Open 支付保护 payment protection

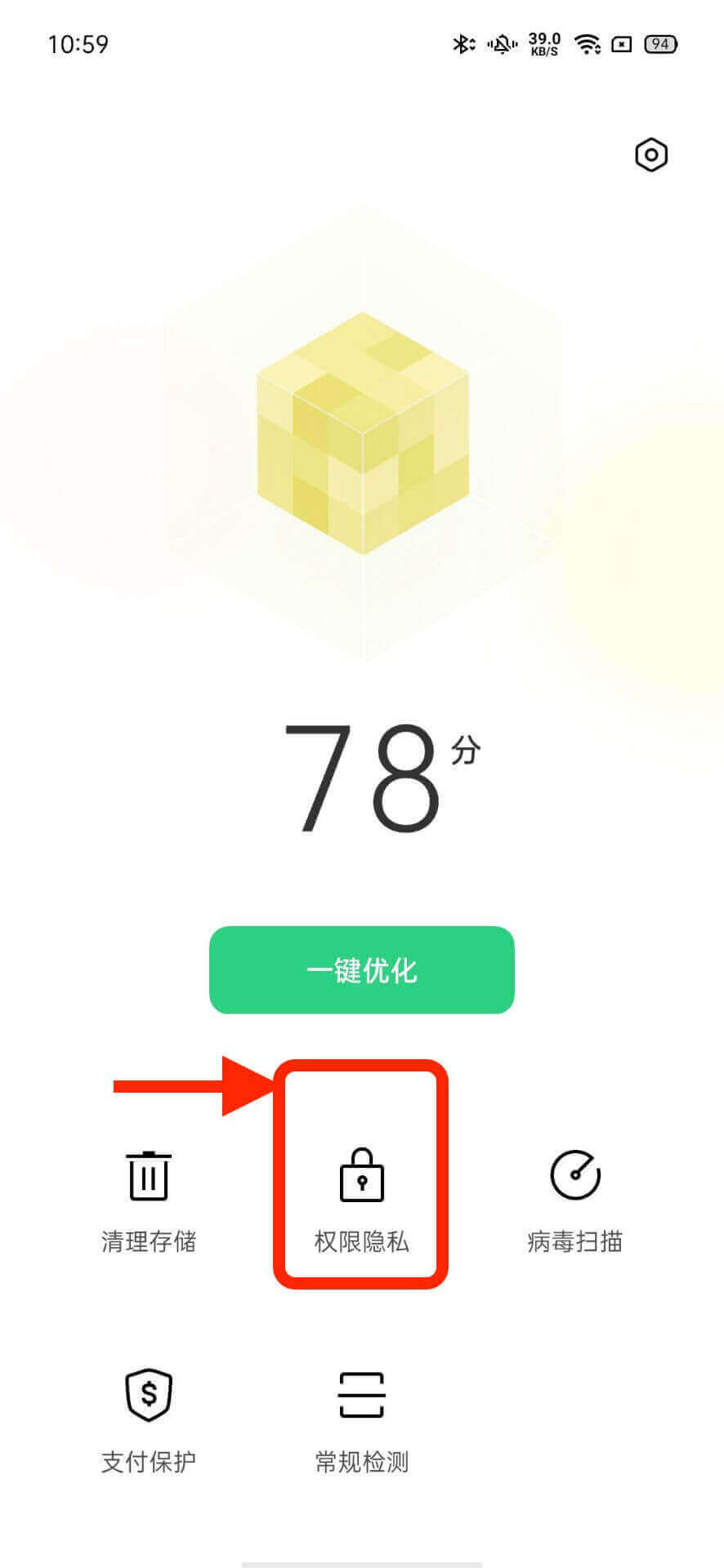(x=149, y=1419)
